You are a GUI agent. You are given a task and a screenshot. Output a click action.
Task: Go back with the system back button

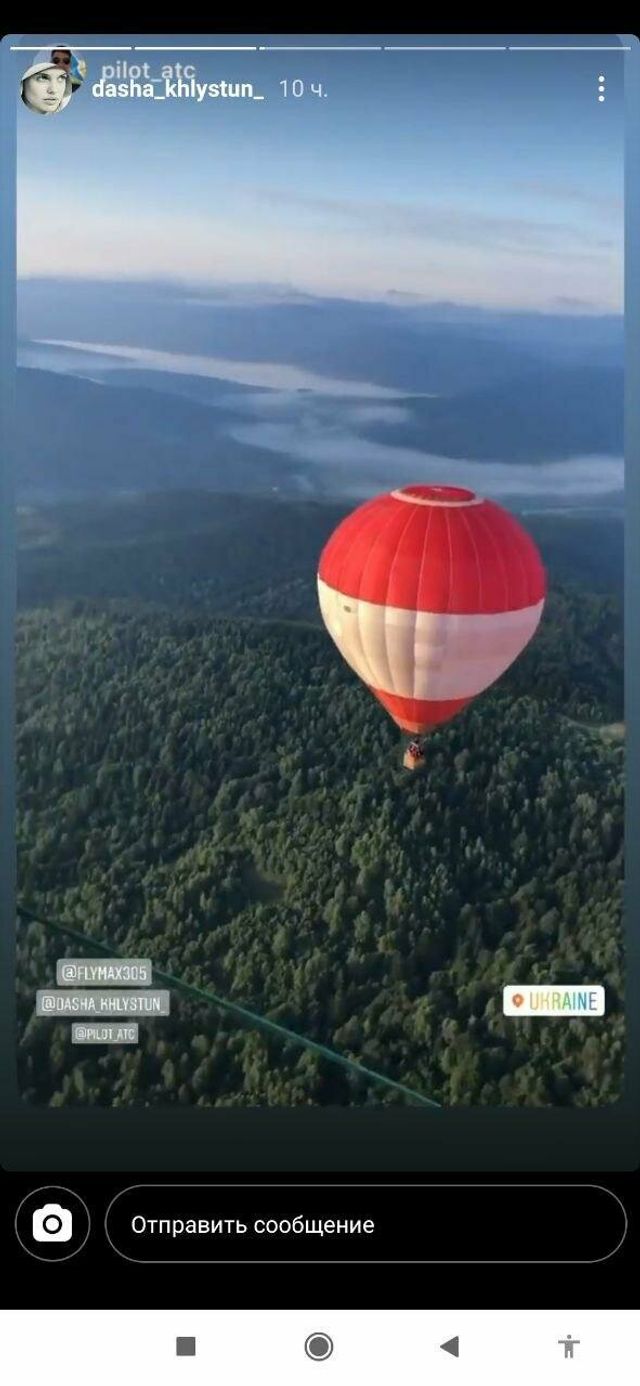(x=449, y=1346)
